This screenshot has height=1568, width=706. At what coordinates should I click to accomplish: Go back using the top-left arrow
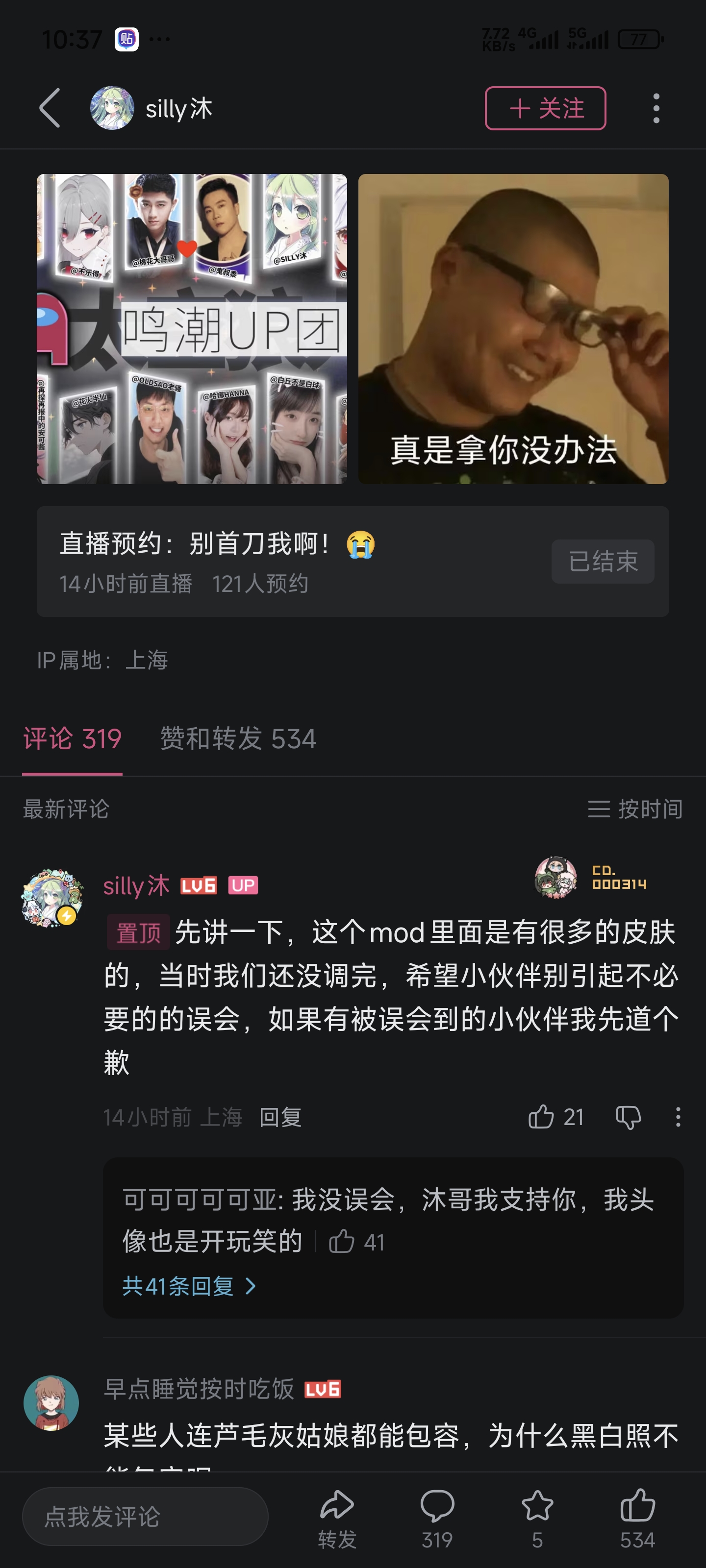pos(50,108)
